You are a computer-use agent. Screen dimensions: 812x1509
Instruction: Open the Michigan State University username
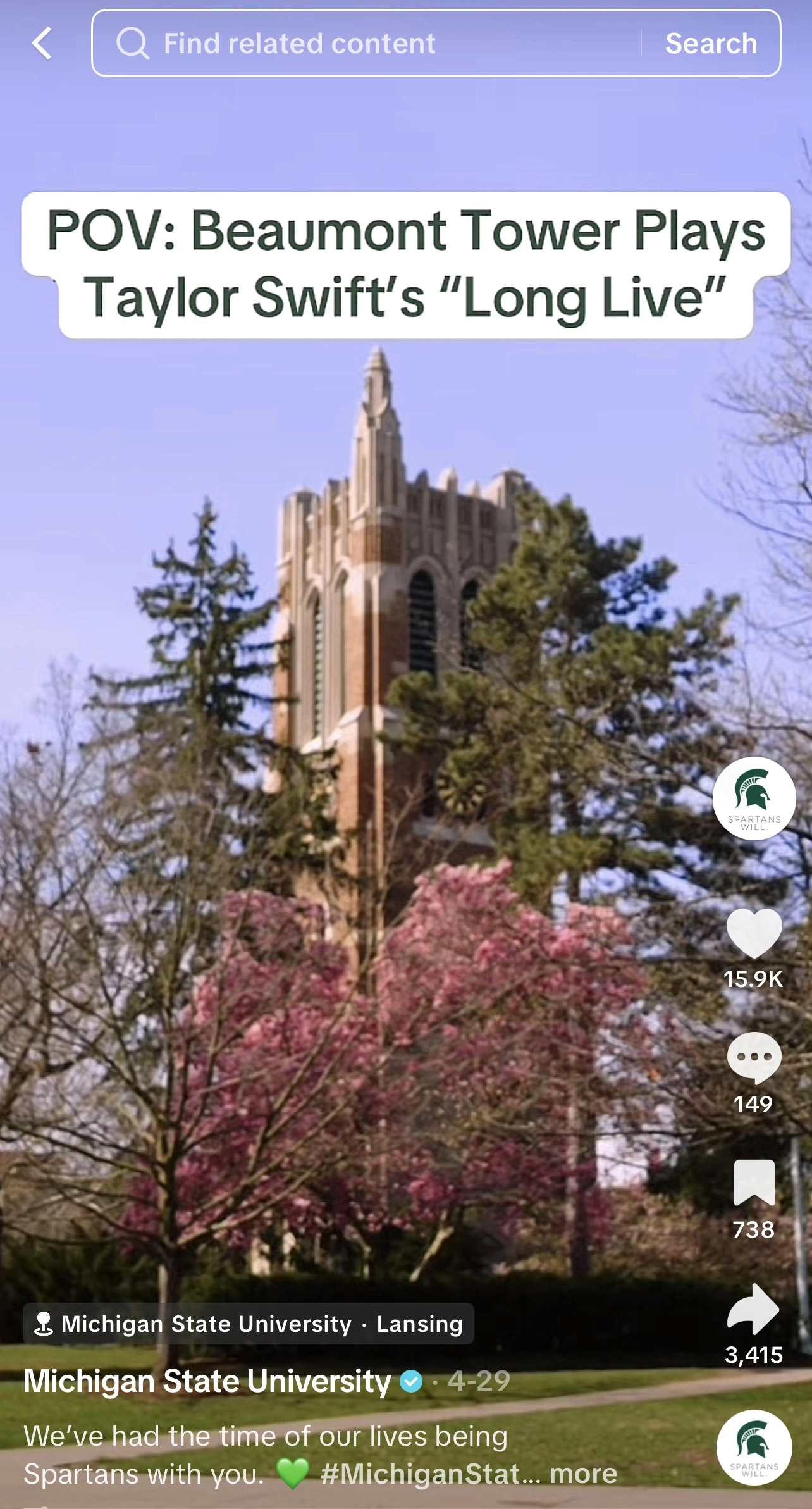click(207, 1381)
